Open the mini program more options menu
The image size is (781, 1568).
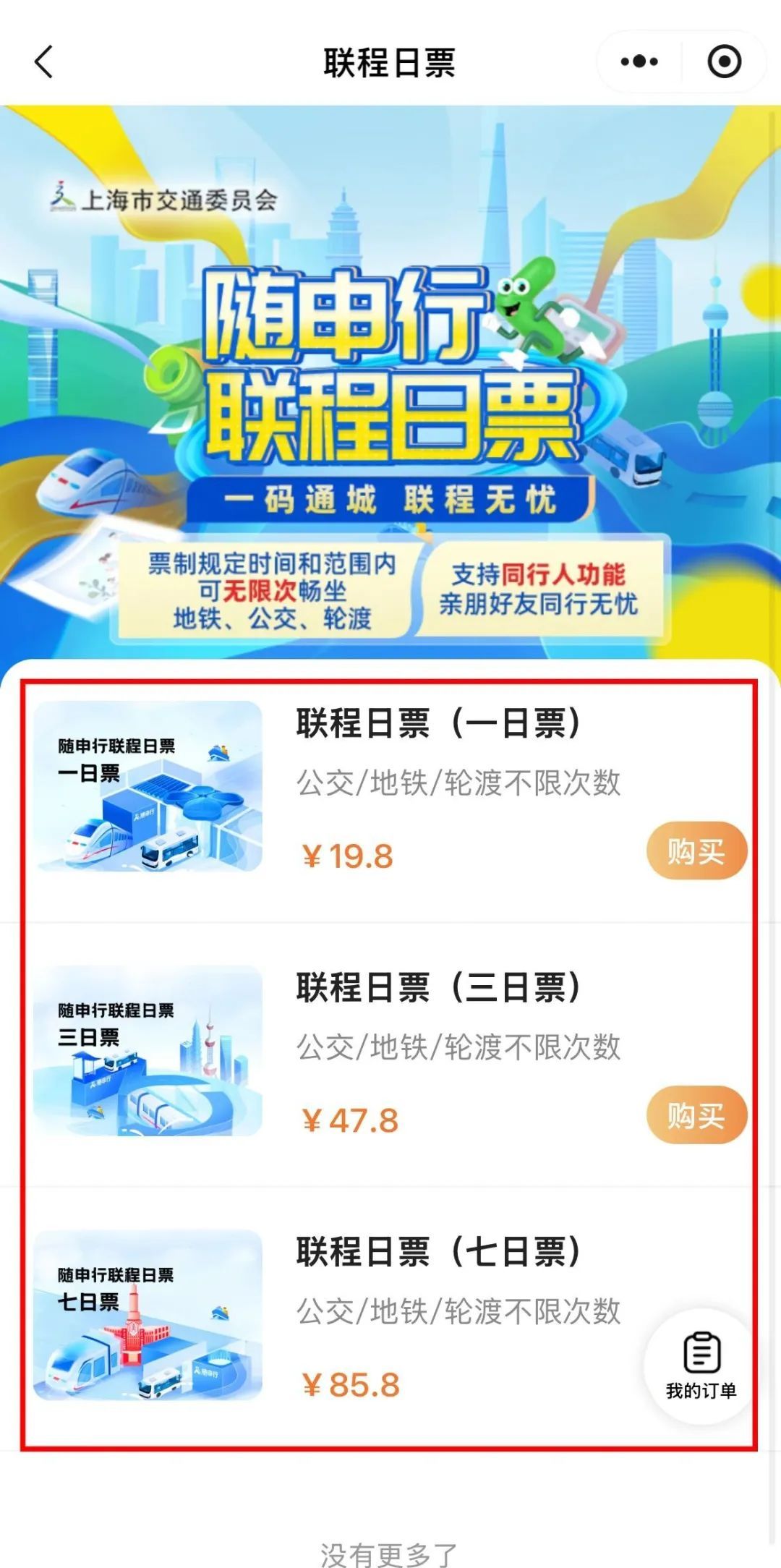(639, 61)
